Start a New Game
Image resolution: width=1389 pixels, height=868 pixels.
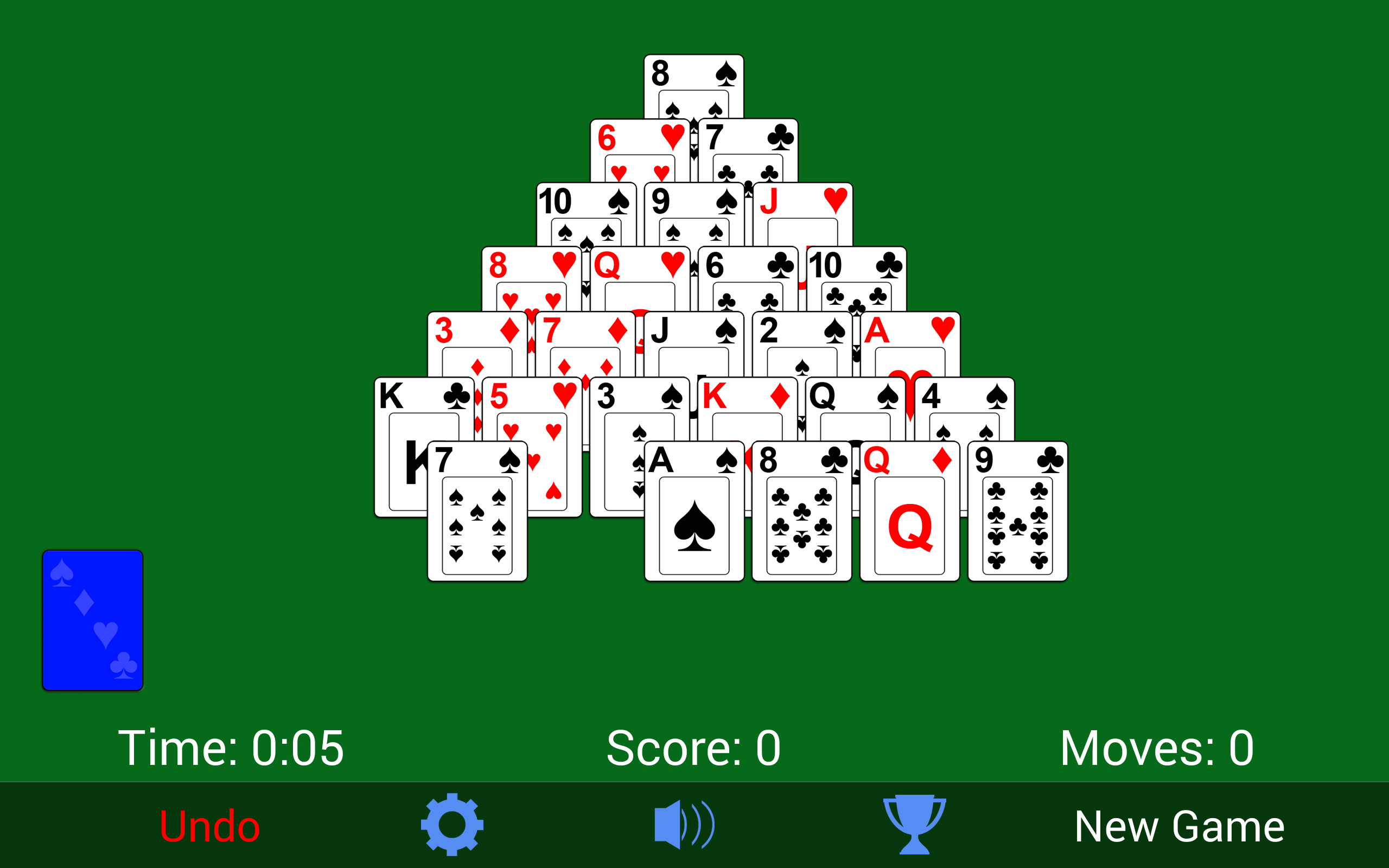pos(1179,826)
